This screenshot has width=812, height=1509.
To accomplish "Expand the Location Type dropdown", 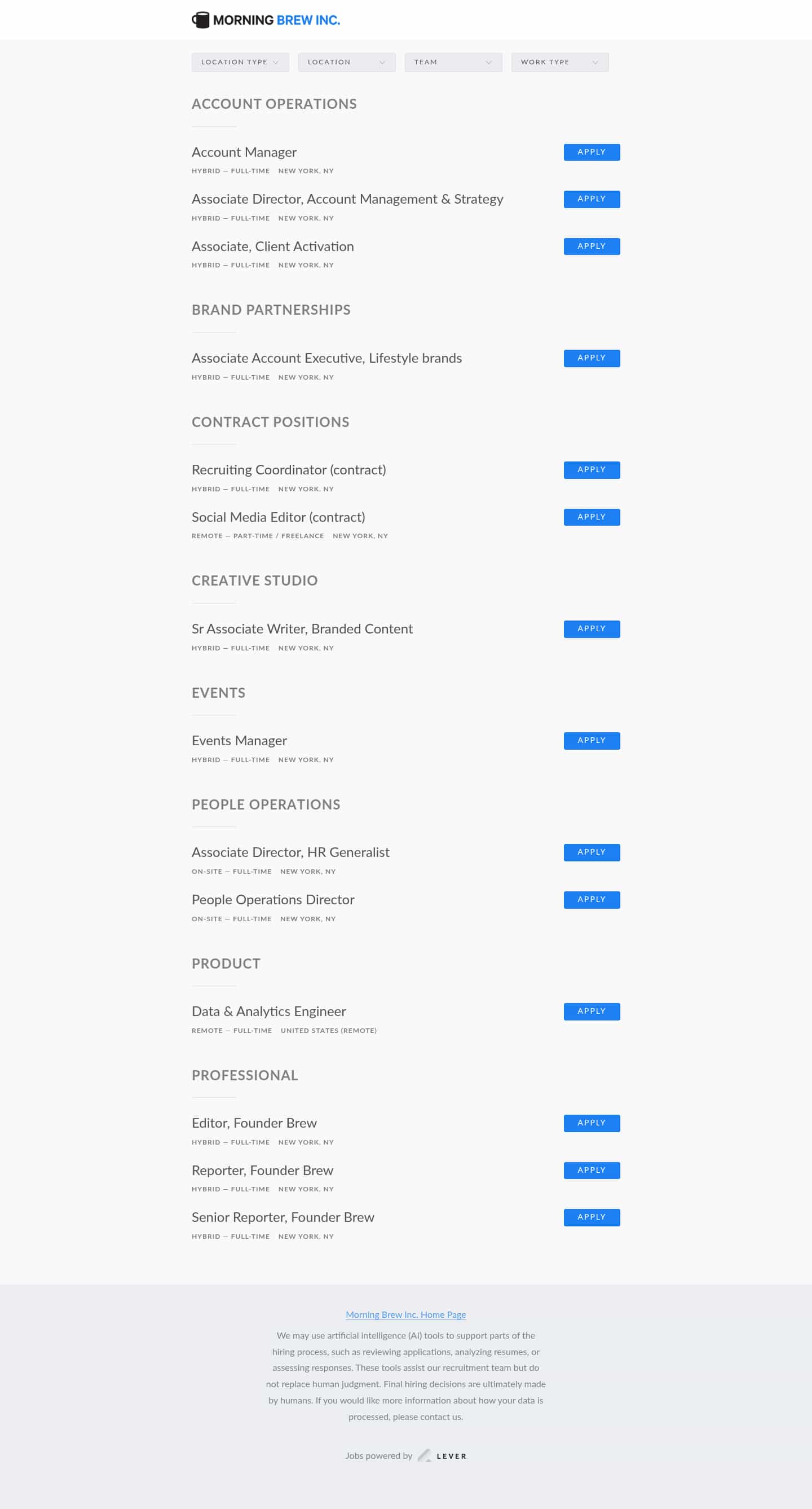I will (x=240, y=62).
